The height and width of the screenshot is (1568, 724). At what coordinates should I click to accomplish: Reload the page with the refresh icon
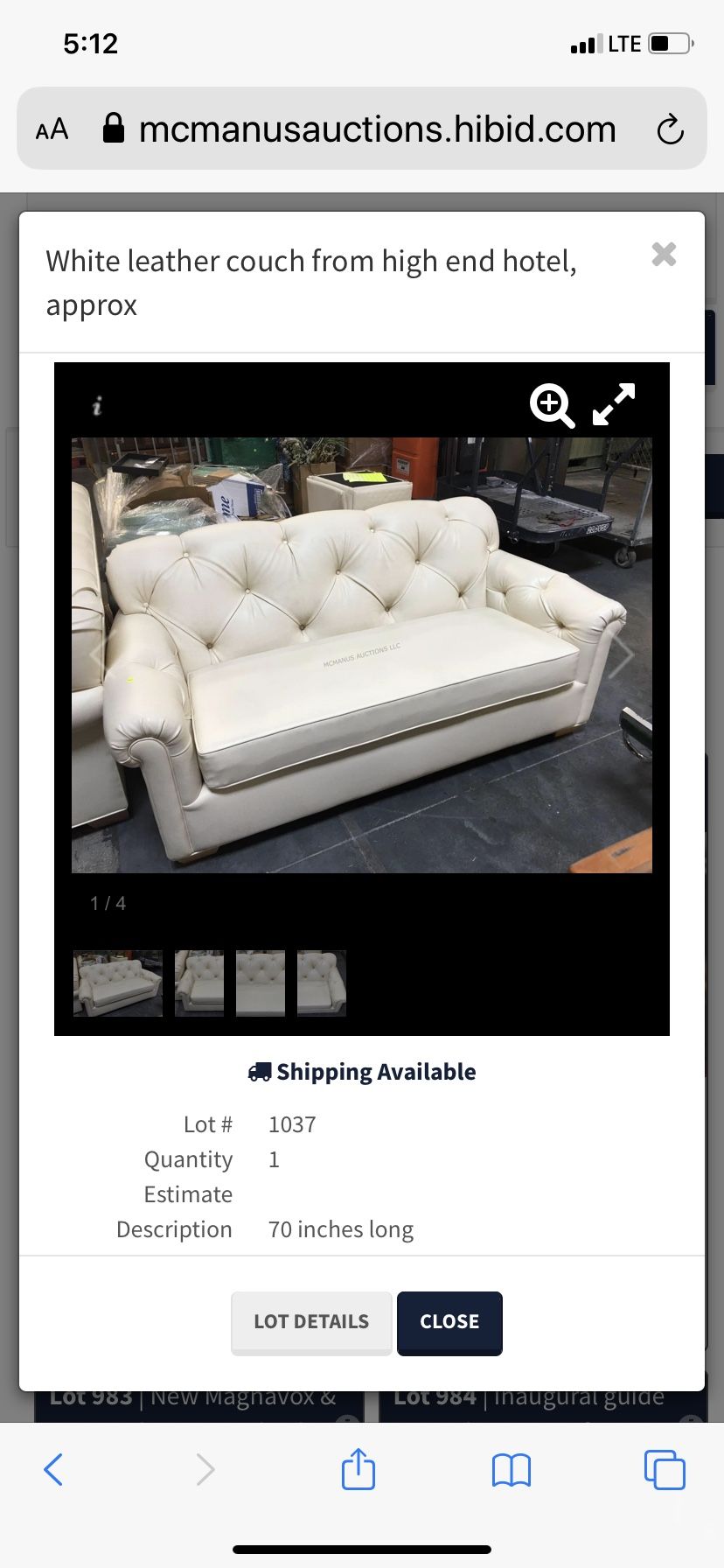(670, 129)
